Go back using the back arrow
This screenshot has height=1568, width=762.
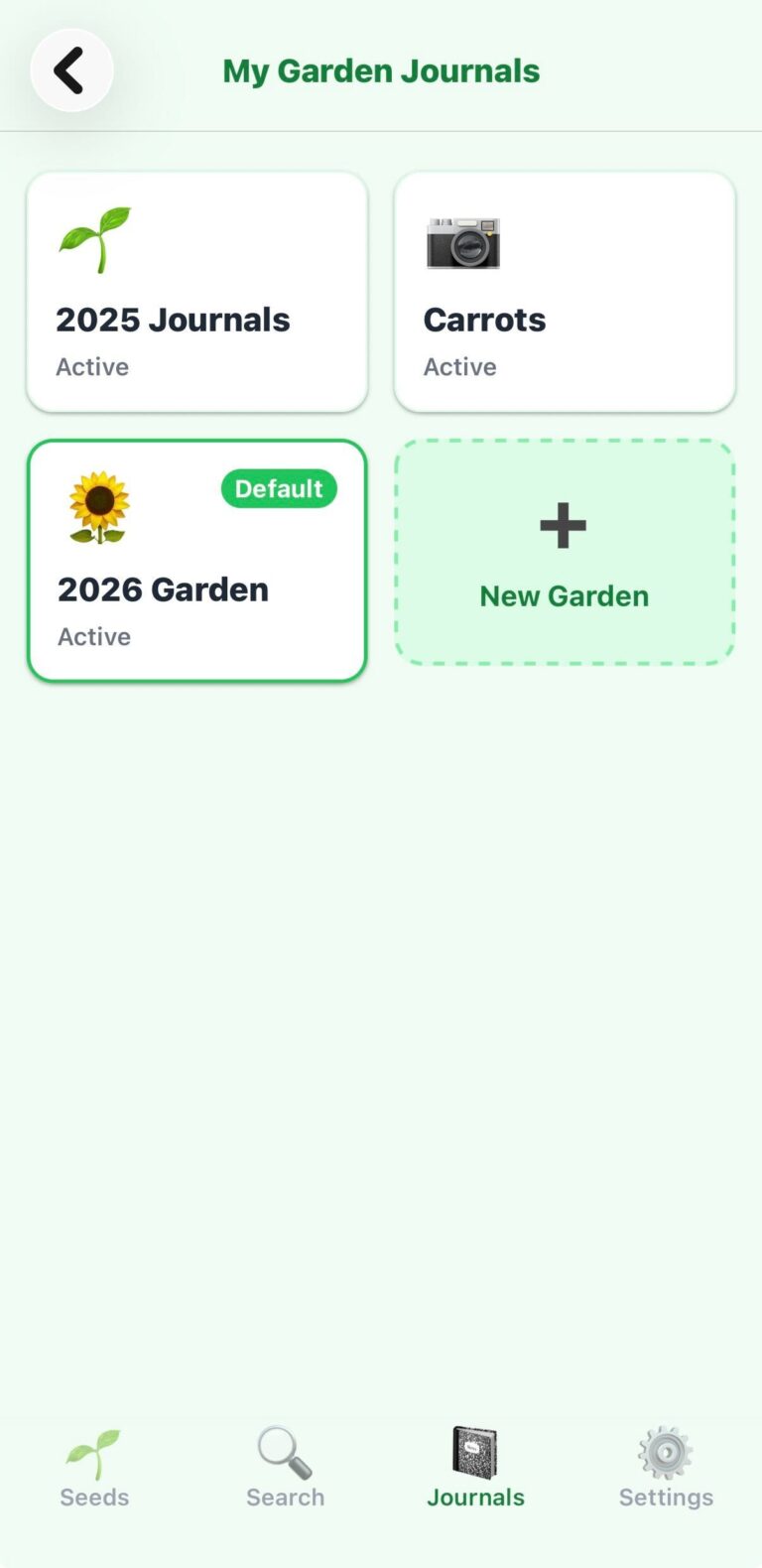click(71, 70)
